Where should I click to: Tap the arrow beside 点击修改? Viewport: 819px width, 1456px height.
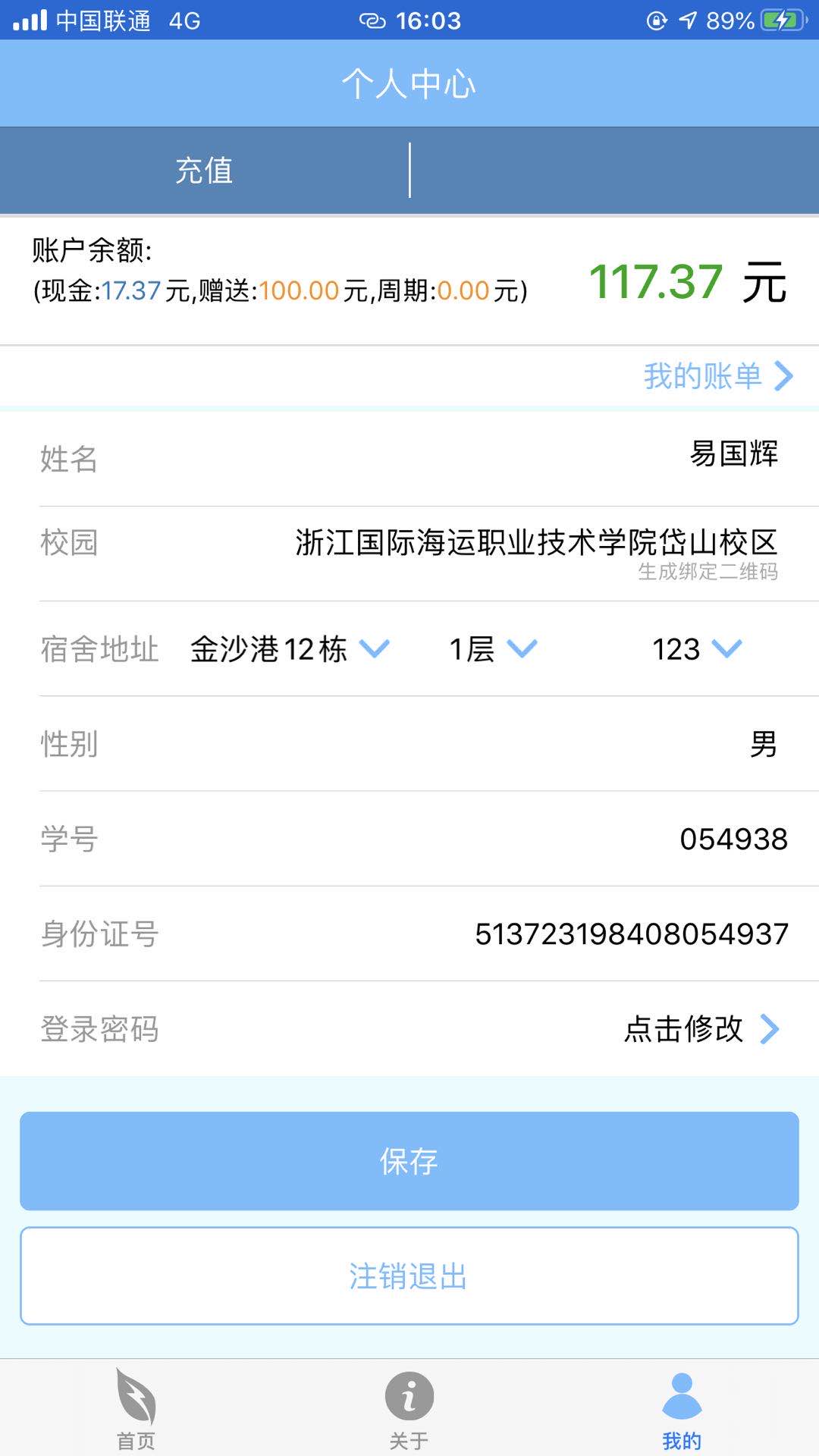point(772,1030)
